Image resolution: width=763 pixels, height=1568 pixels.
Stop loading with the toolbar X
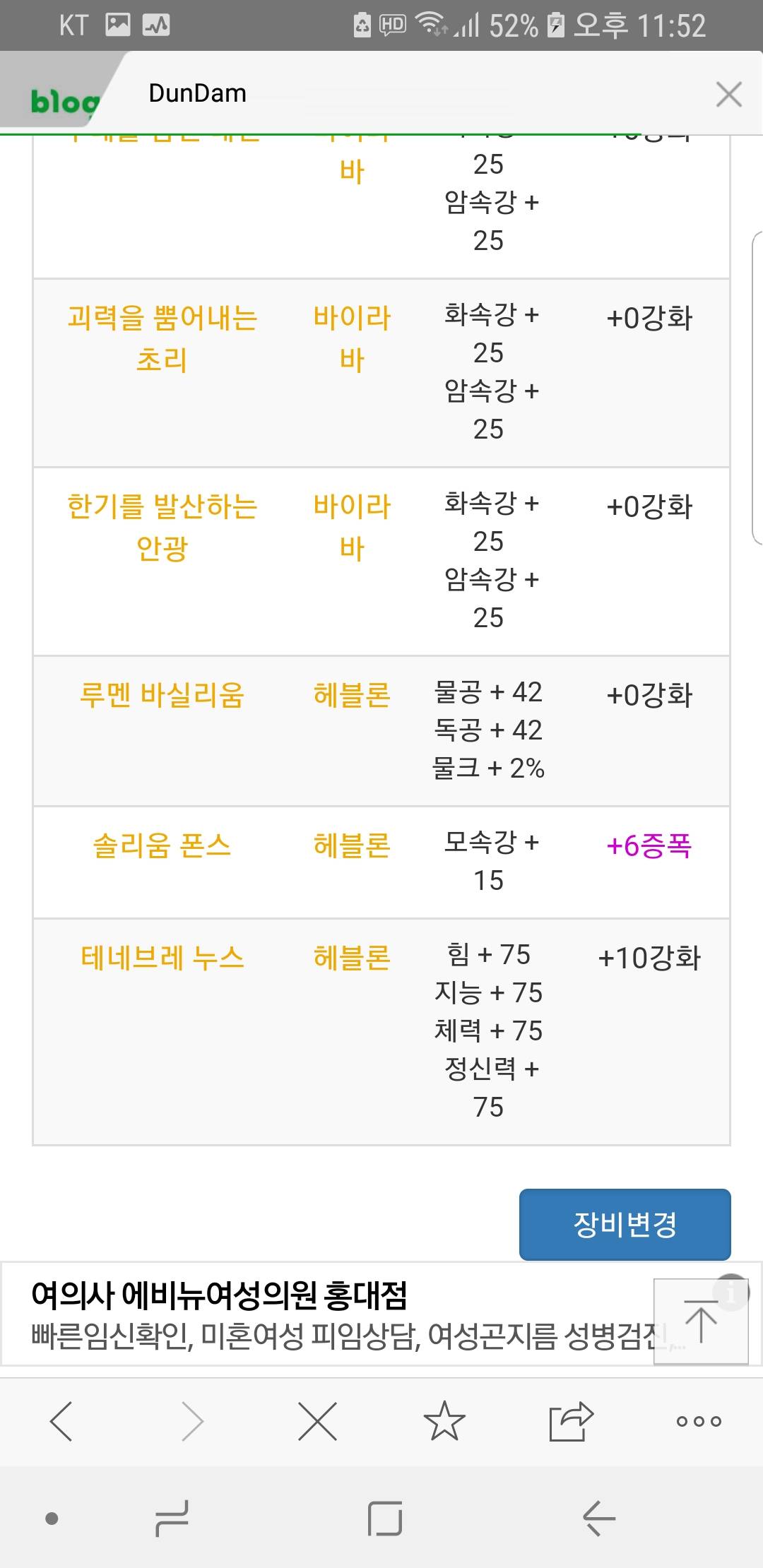(317, 1421)
